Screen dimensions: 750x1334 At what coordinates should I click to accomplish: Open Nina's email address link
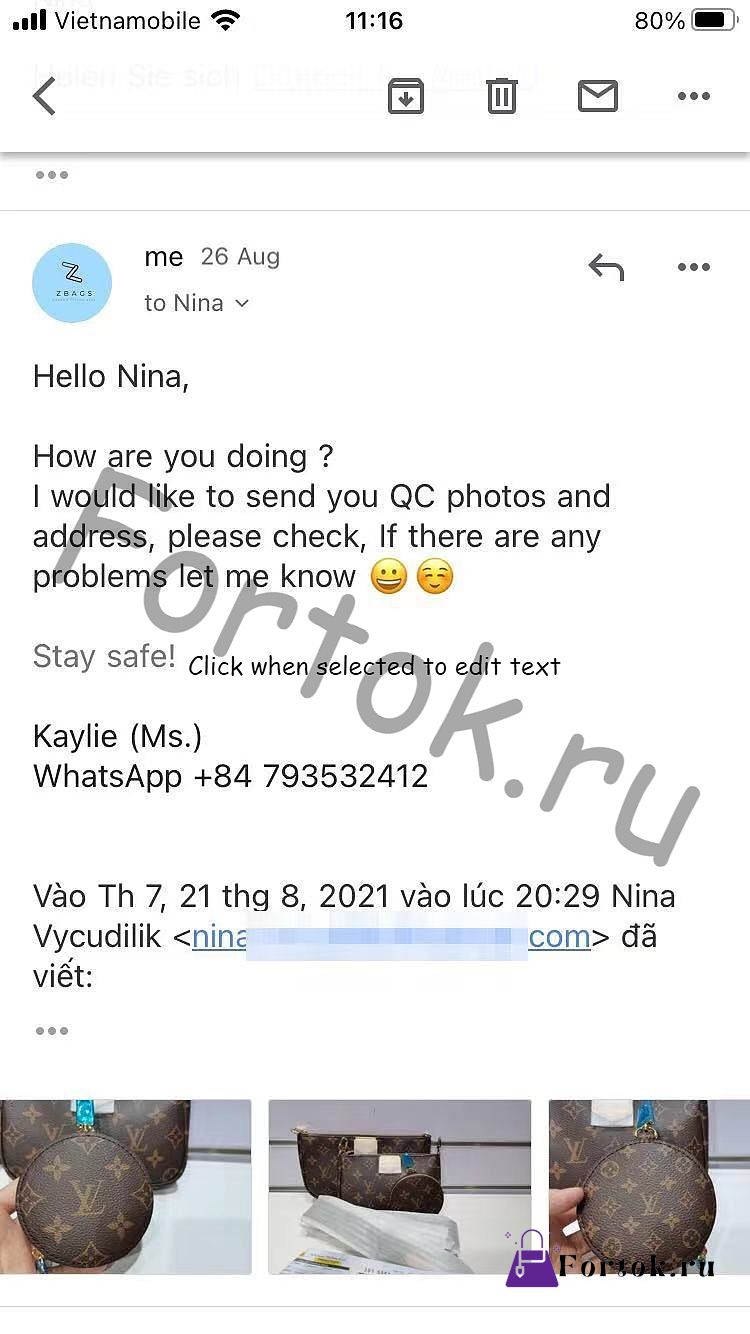[x=391, y=937]
